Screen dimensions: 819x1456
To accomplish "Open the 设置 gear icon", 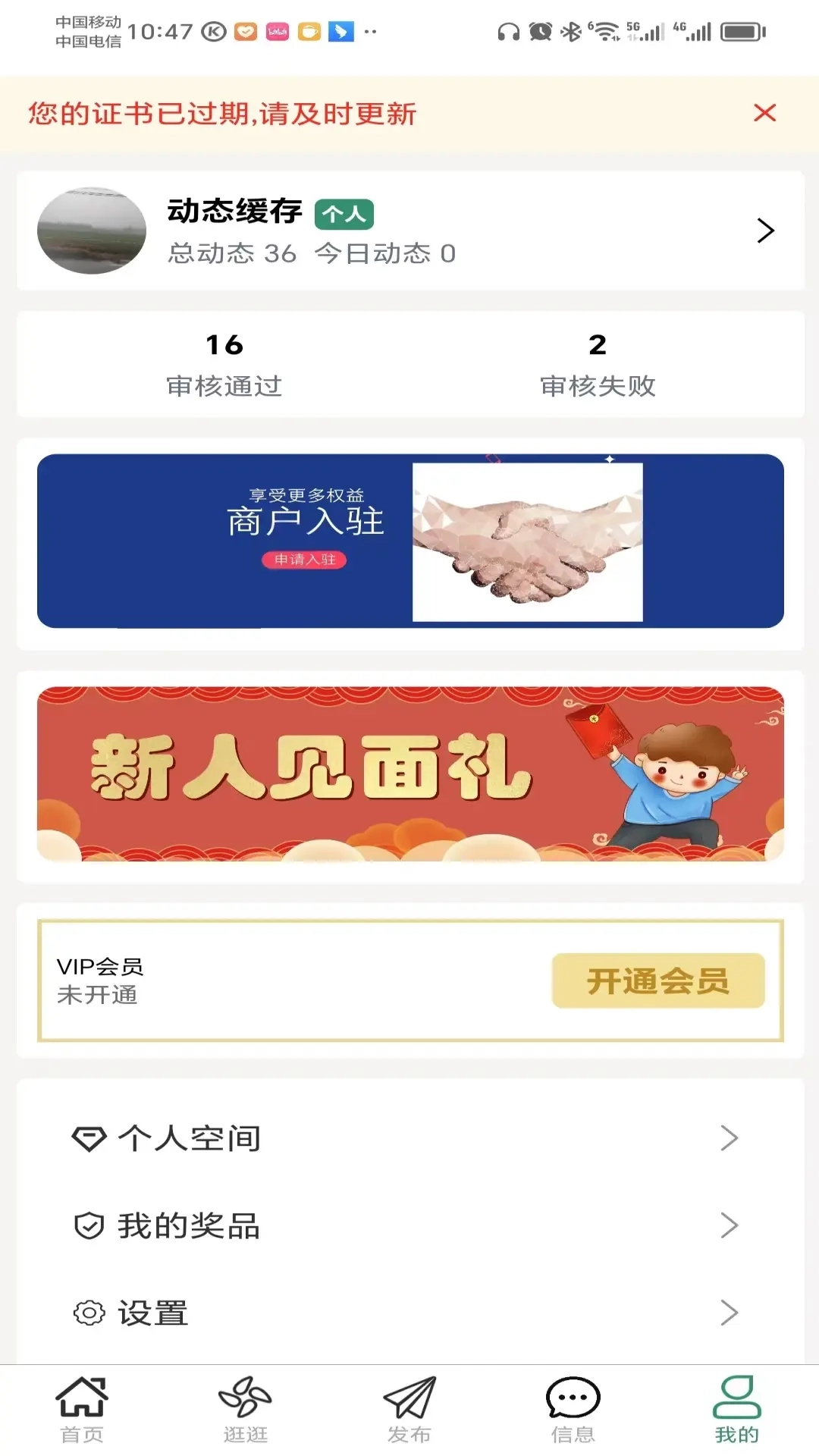I will point(89,1312).
